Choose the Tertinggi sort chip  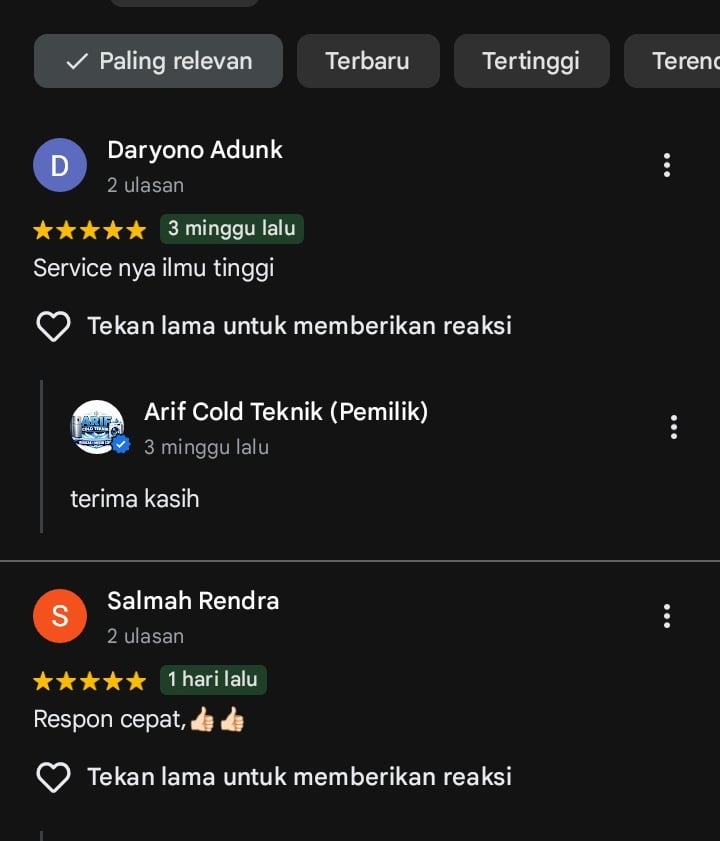[531, 61]
